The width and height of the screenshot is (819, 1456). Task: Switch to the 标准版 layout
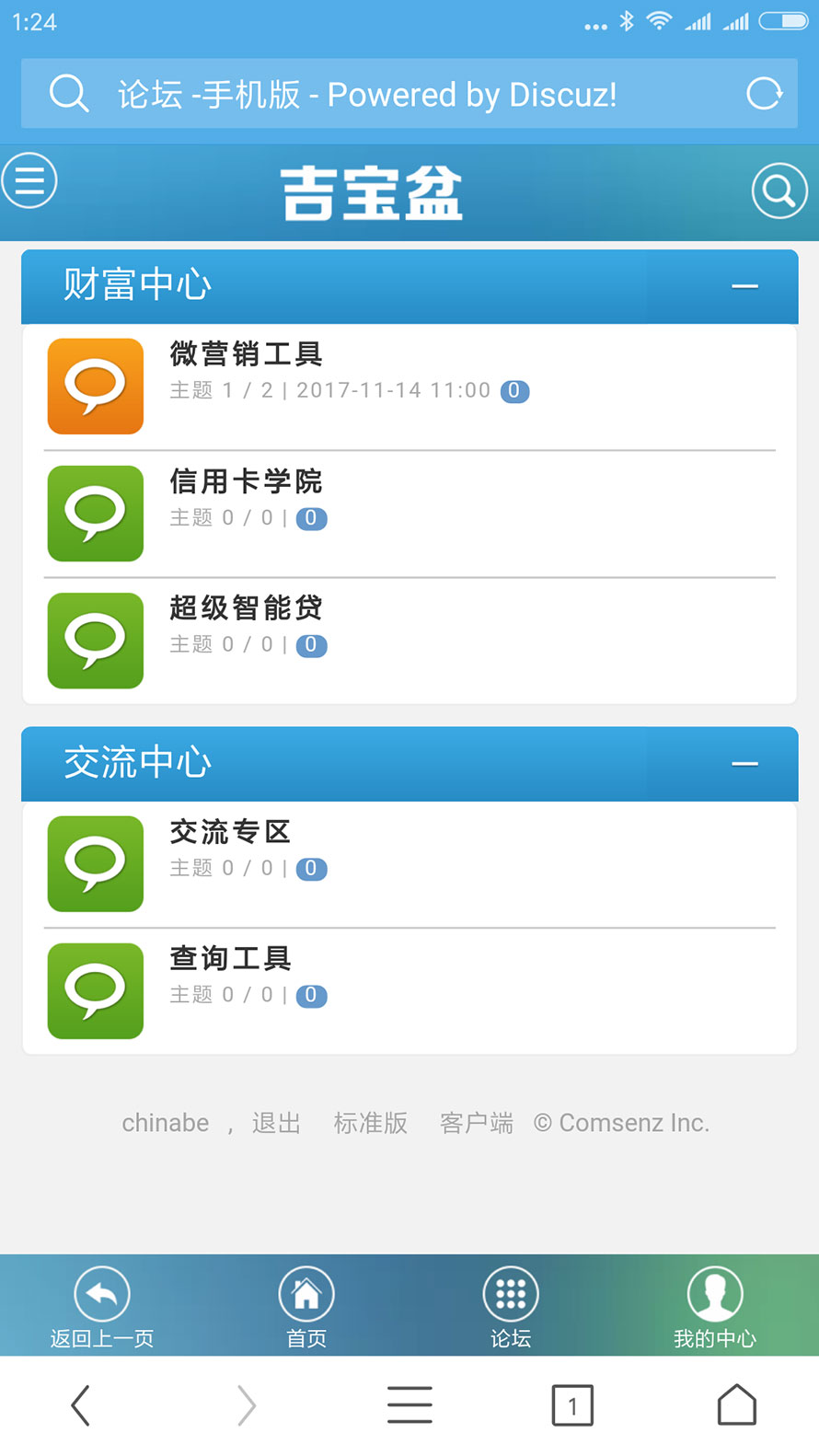coord(370,1123)
